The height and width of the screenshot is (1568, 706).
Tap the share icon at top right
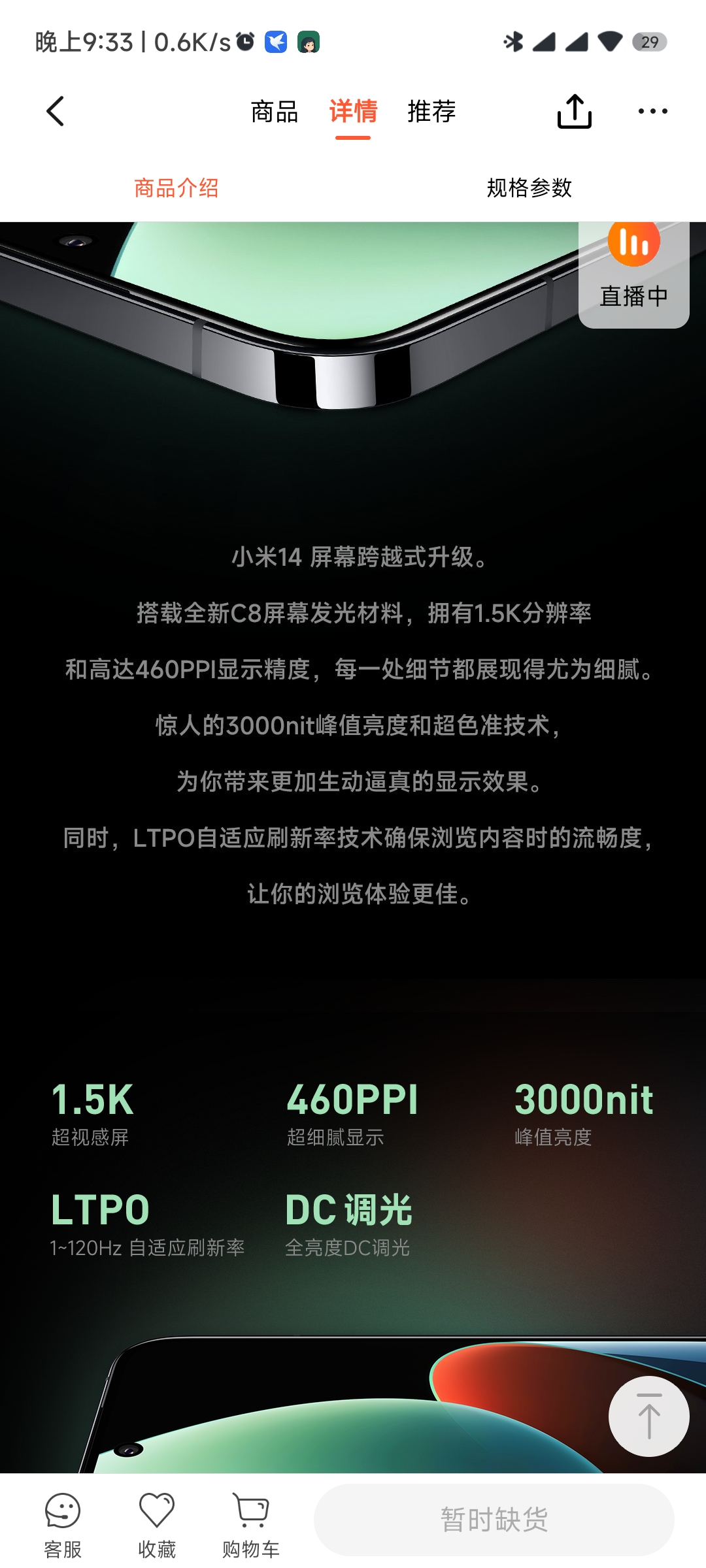tap(575, 111)
